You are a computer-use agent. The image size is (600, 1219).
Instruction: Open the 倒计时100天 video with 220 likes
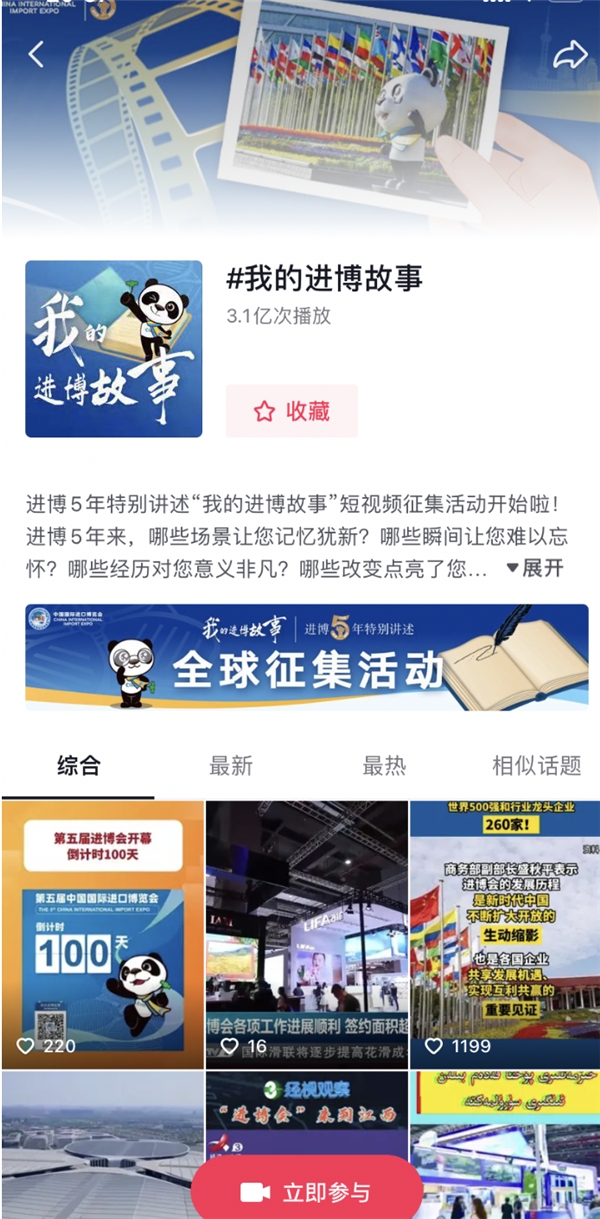click(x=103, y=930)
